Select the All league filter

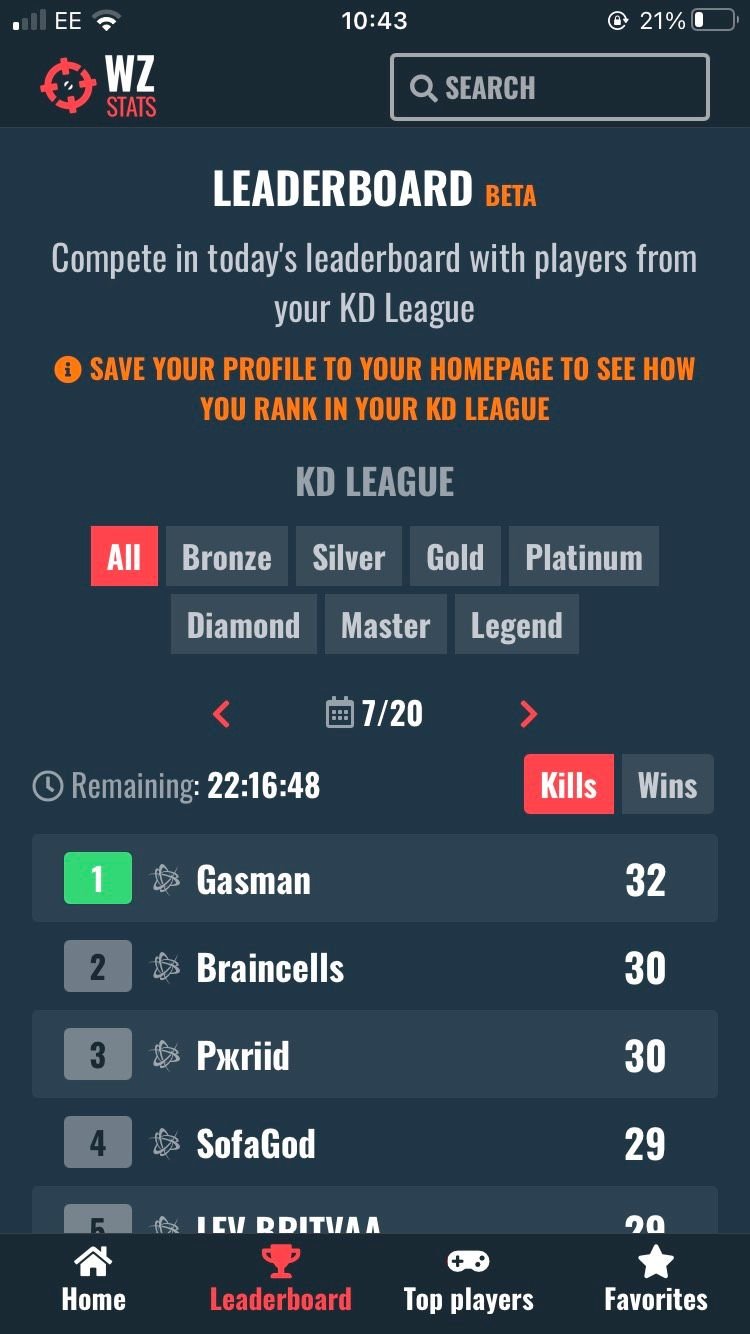point(124,557)
